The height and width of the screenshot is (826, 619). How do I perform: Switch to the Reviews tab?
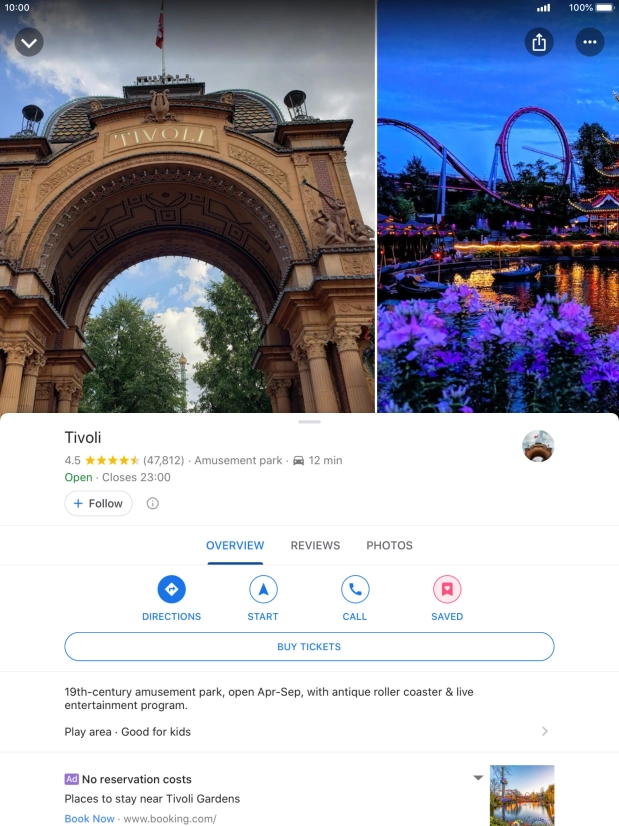(x=315, y=546)
